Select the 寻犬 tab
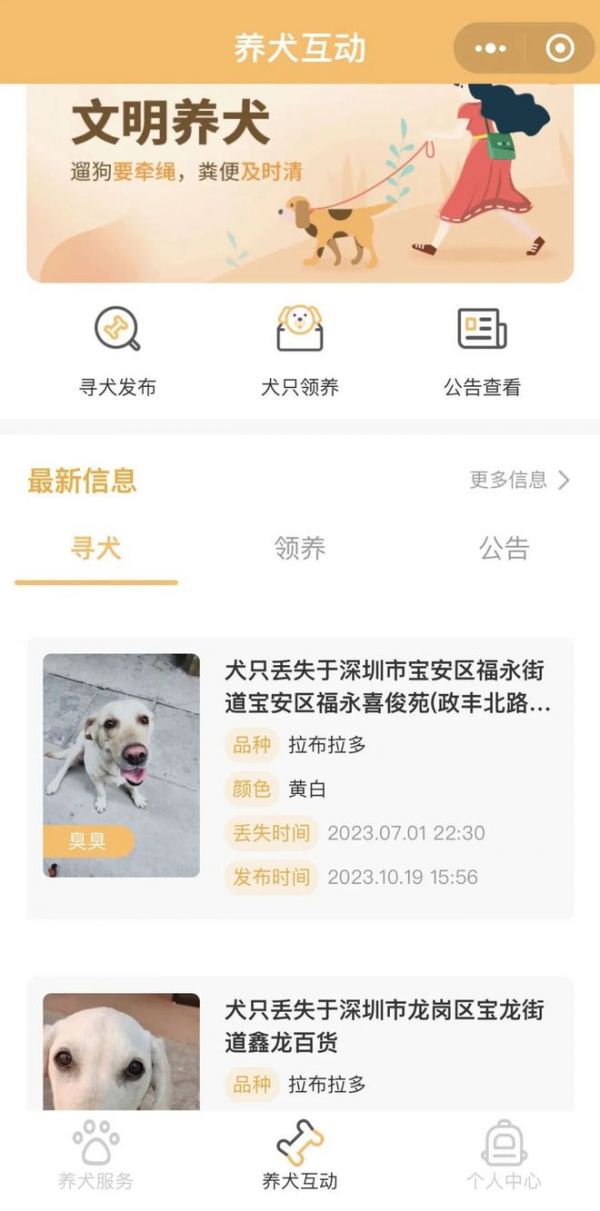Screen dimensions: 600x1211 (x=96, y=548)
